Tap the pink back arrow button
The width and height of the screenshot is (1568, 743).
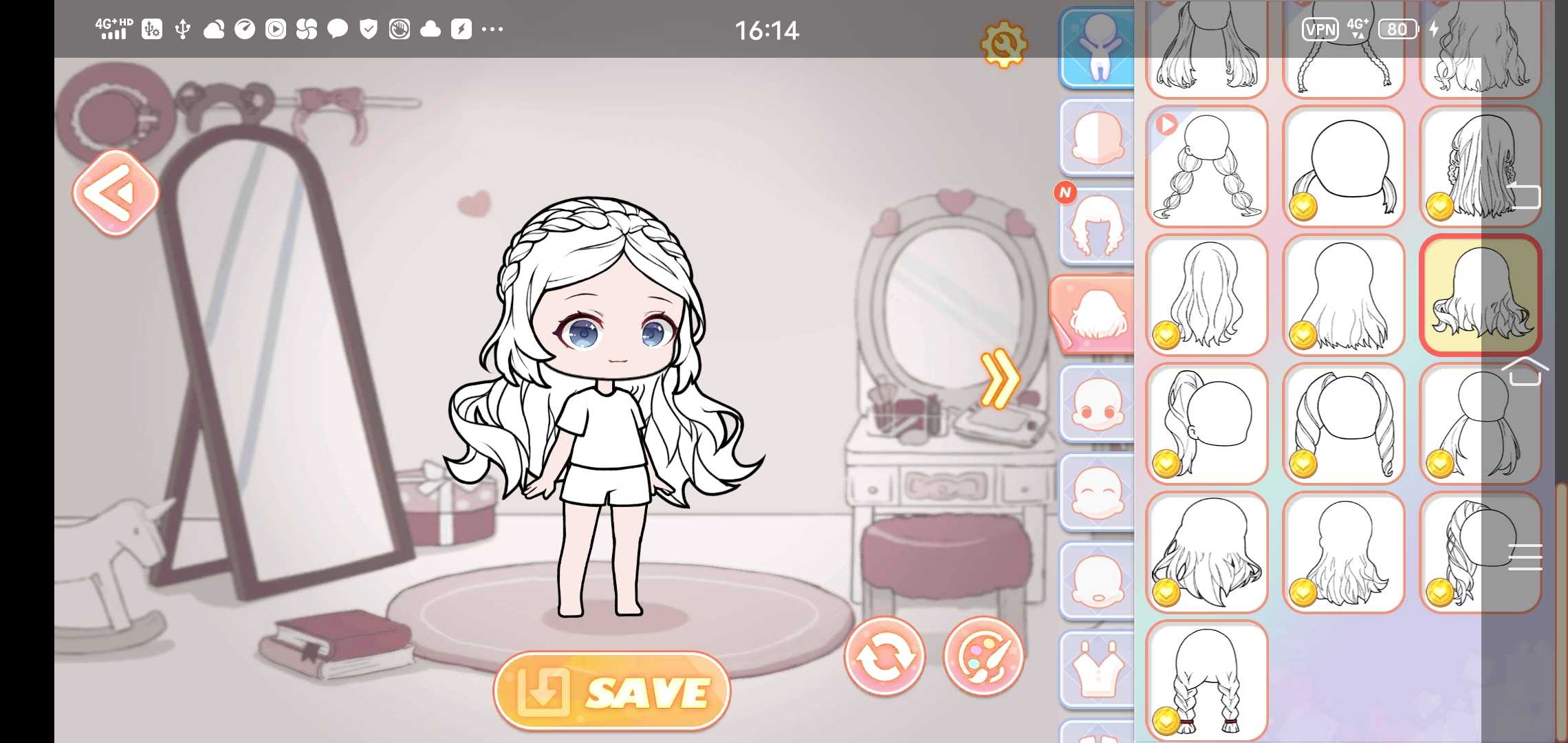coord(116,193)
